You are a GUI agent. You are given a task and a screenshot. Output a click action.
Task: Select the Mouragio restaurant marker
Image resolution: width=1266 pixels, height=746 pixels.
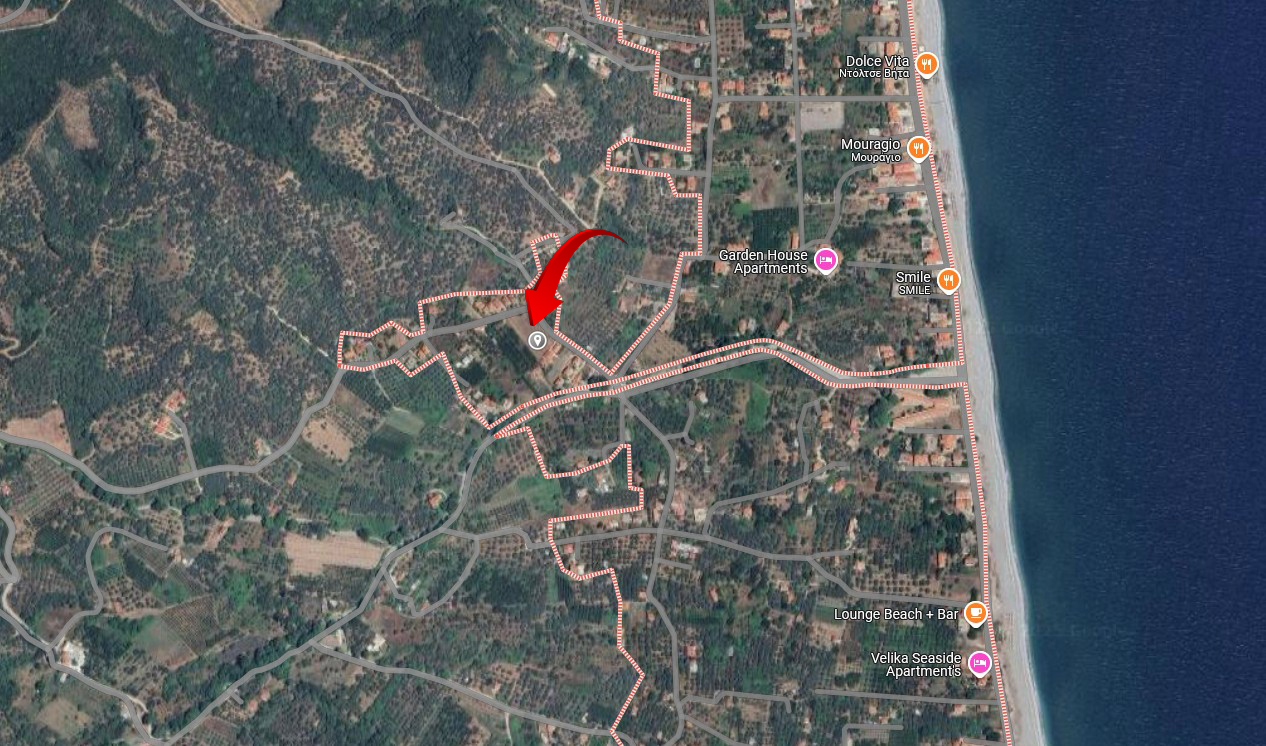[x=918, y=149]
